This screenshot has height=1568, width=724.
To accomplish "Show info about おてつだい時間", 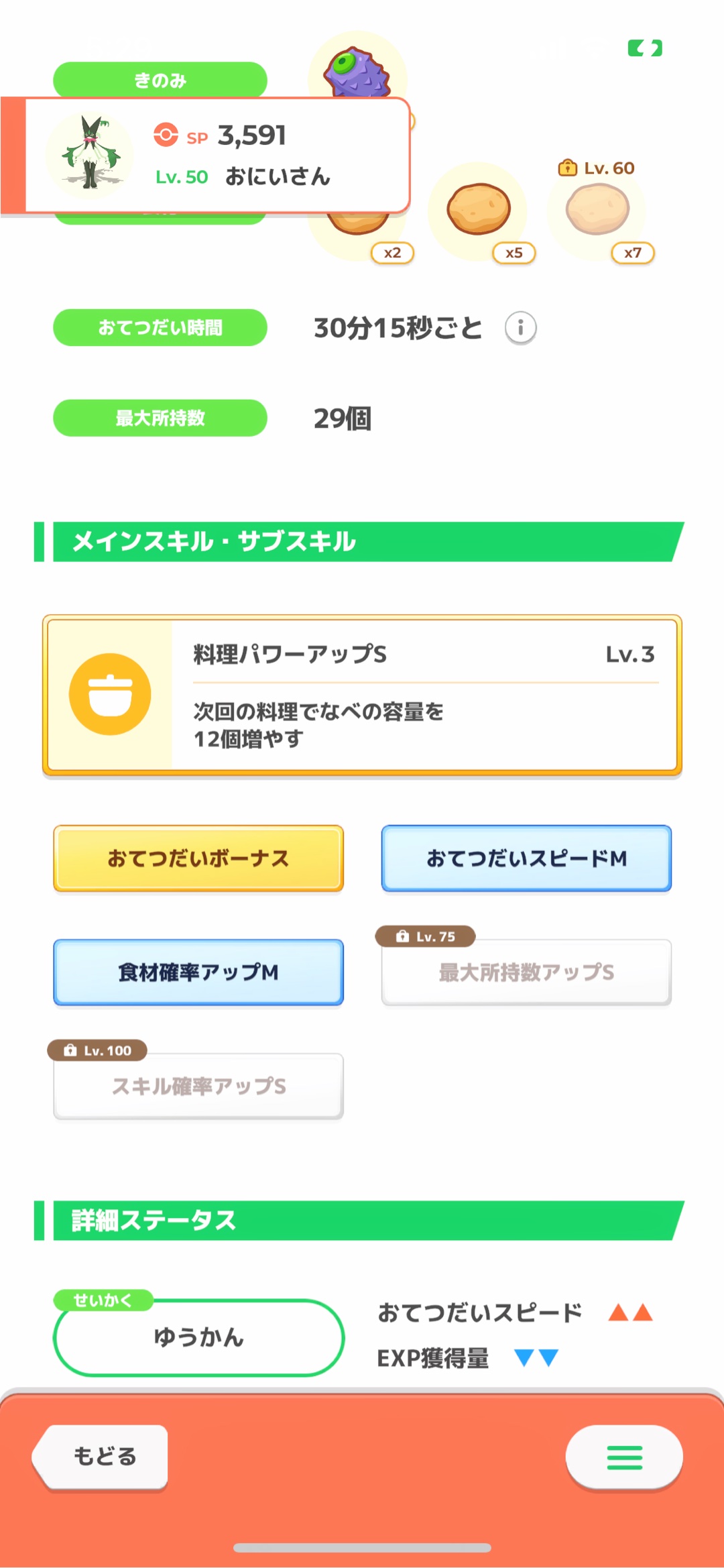I will point(520,328).
